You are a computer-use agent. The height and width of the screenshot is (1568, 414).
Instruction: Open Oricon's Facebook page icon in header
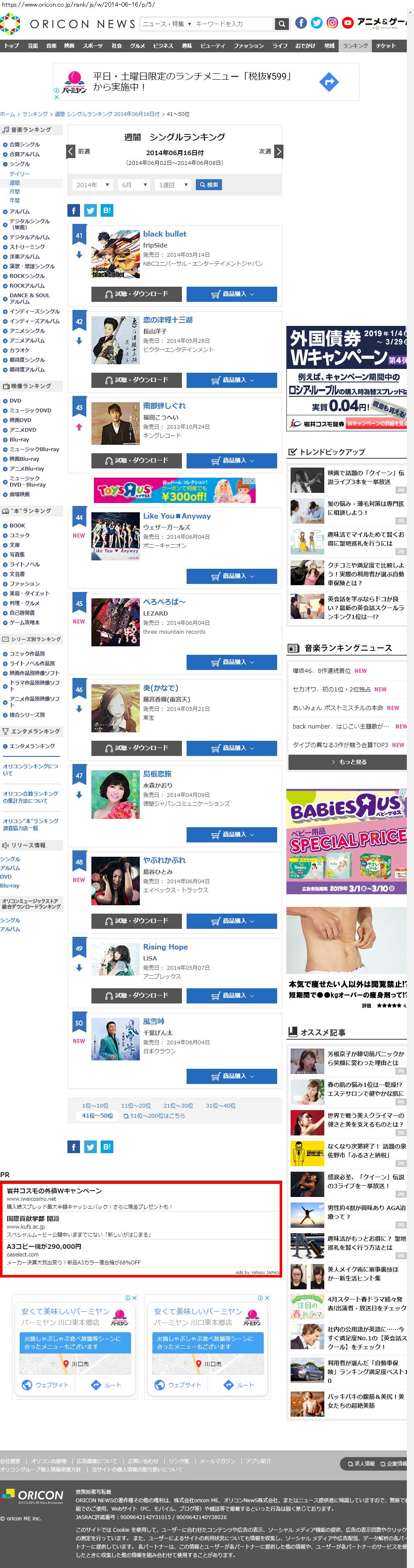pyautogui.click(x=301, y=23)
